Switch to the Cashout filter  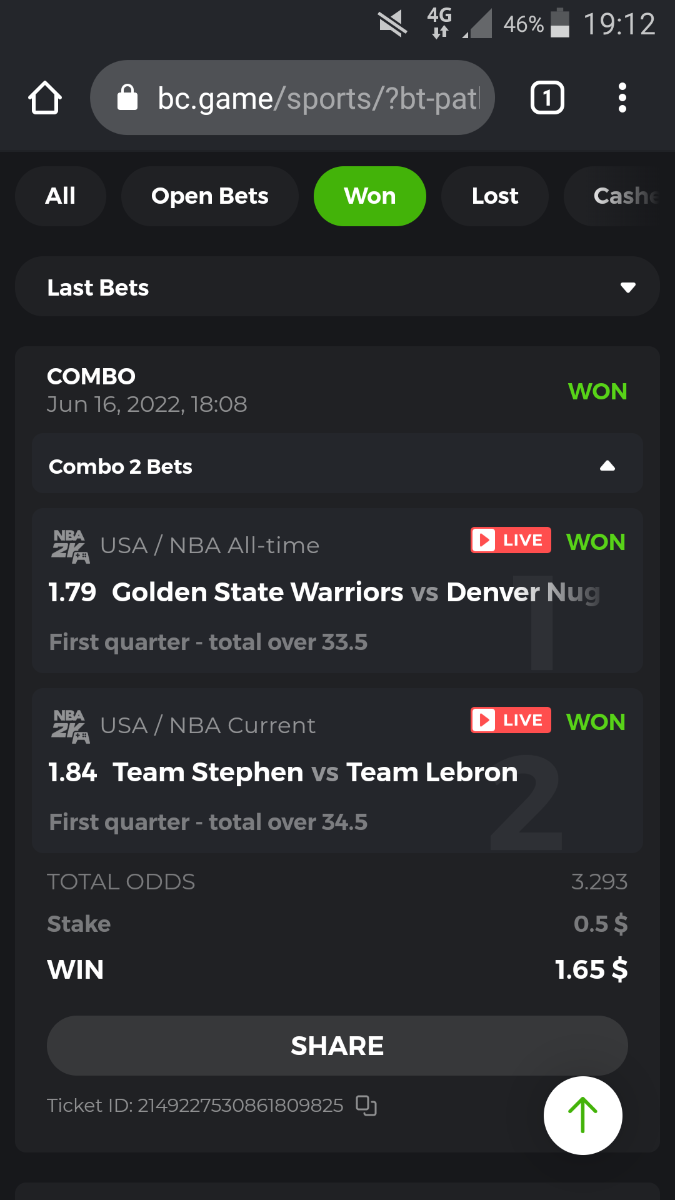point(620,196)
